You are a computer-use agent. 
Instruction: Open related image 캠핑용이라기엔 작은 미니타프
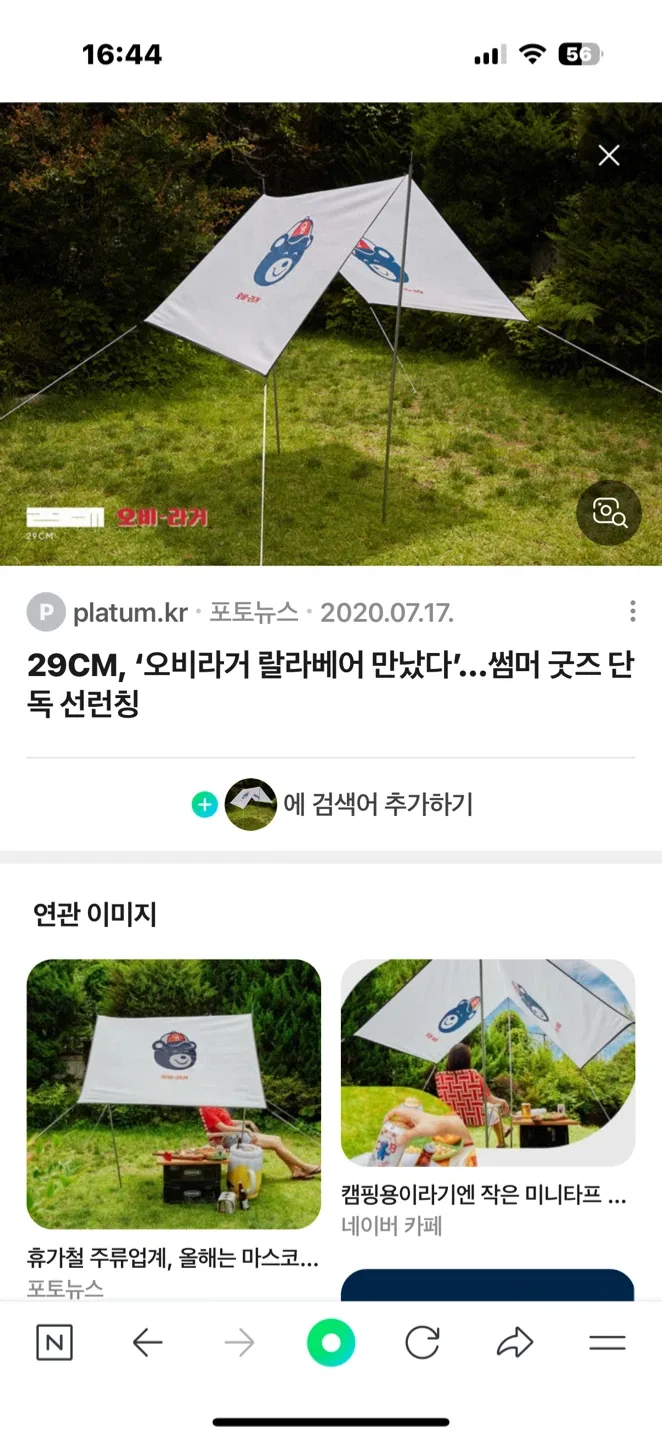(x=487, y=1062)
